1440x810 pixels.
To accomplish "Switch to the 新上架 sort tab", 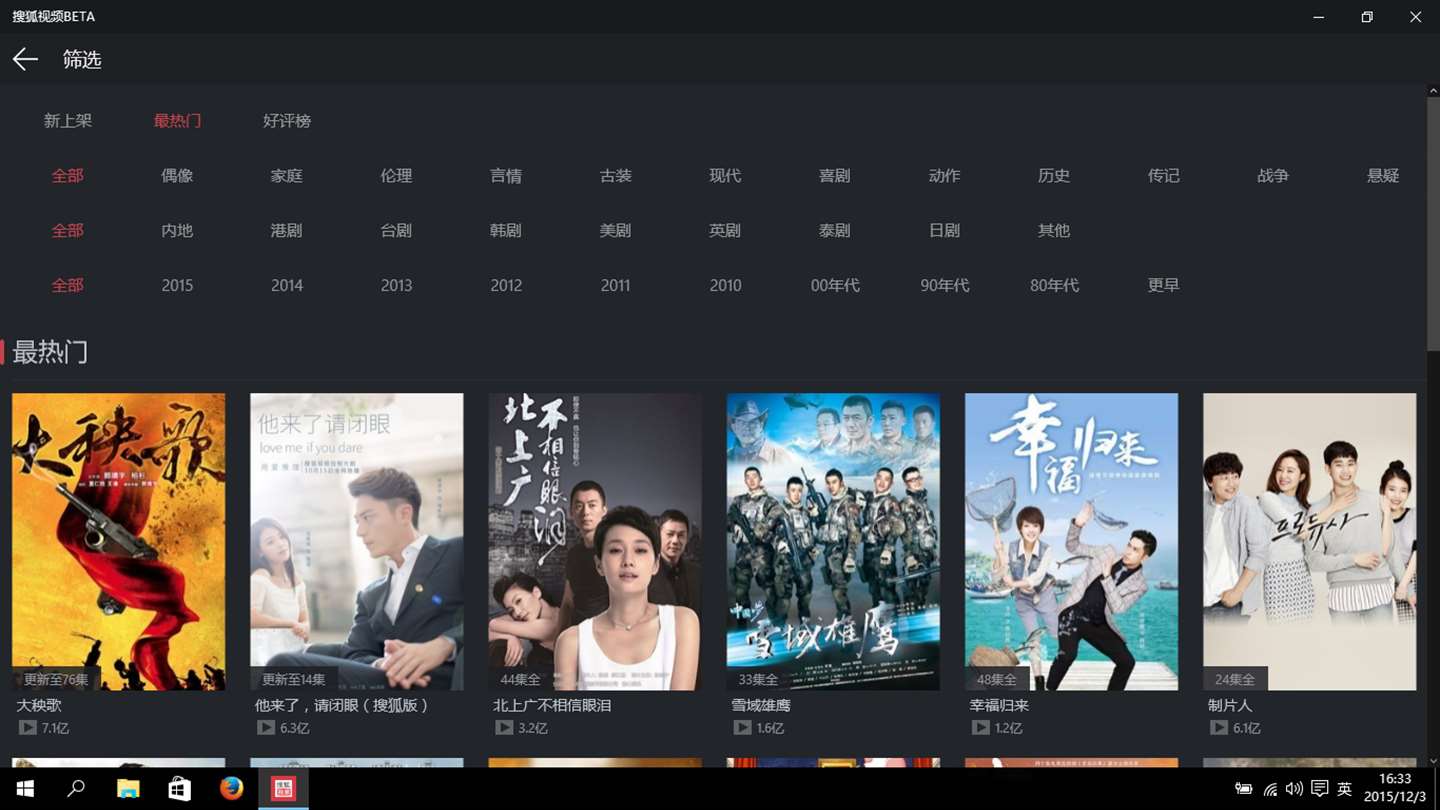I will [x=68, y=121].
